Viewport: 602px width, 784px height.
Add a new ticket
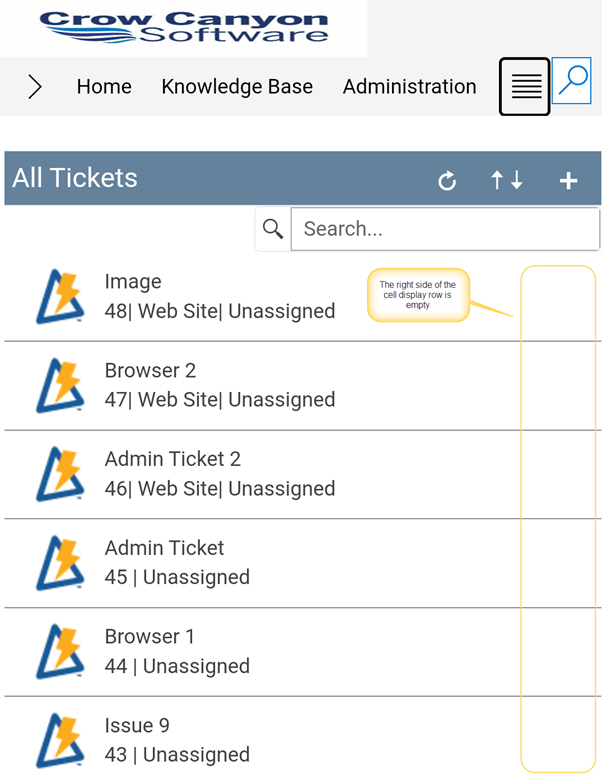pyautogui.click(x=568, y=180)
